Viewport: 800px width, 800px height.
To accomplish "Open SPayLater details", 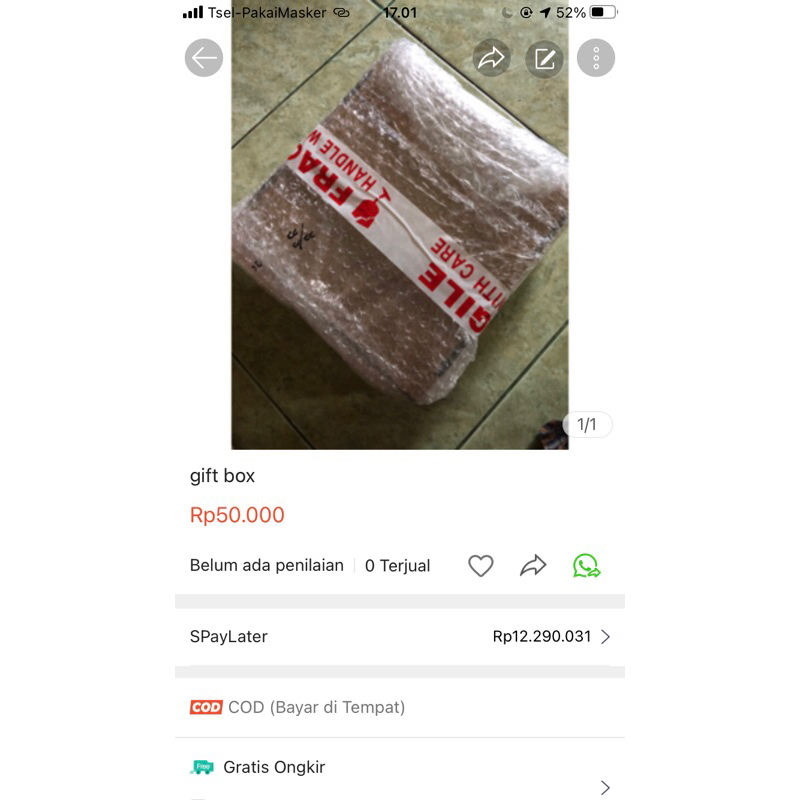I will tap(400, 636).
